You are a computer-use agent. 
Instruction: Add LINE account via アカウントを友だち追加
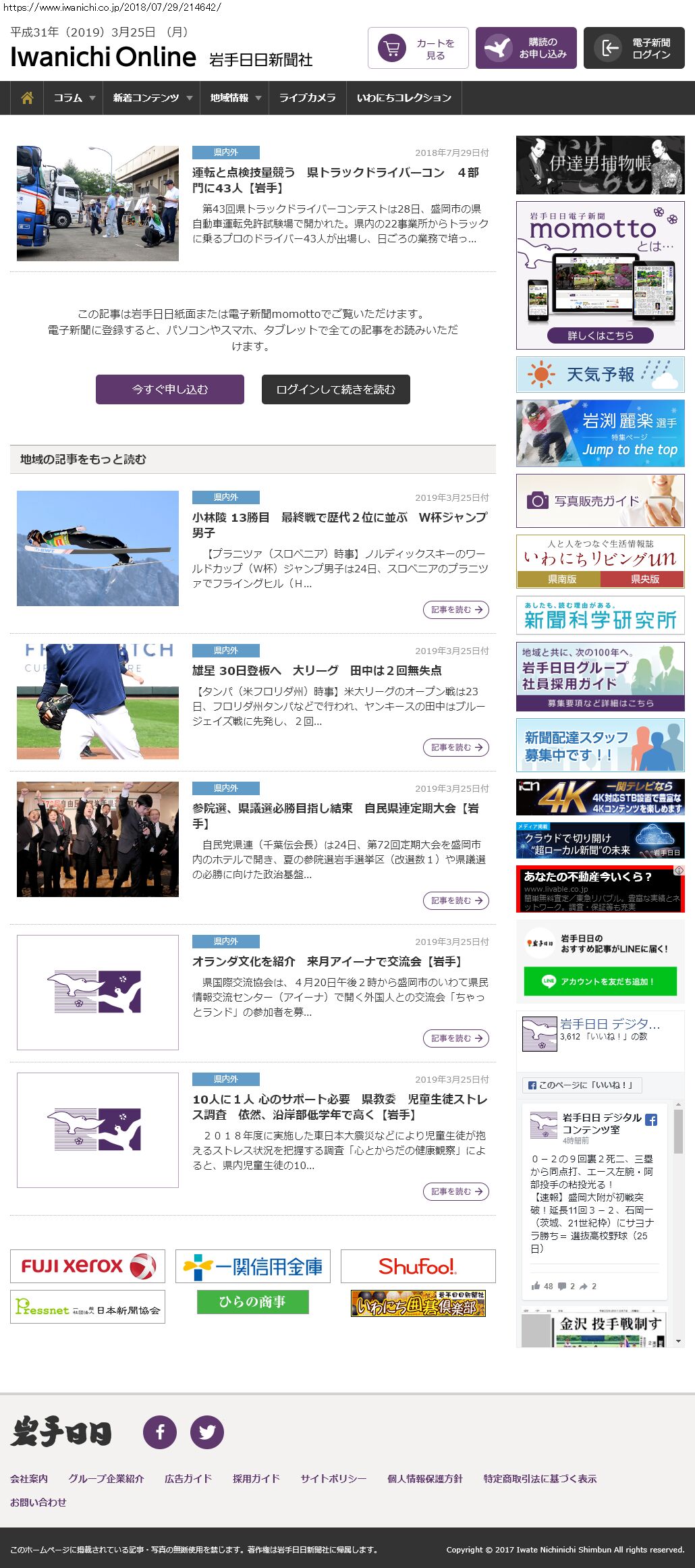pos(600,981)
